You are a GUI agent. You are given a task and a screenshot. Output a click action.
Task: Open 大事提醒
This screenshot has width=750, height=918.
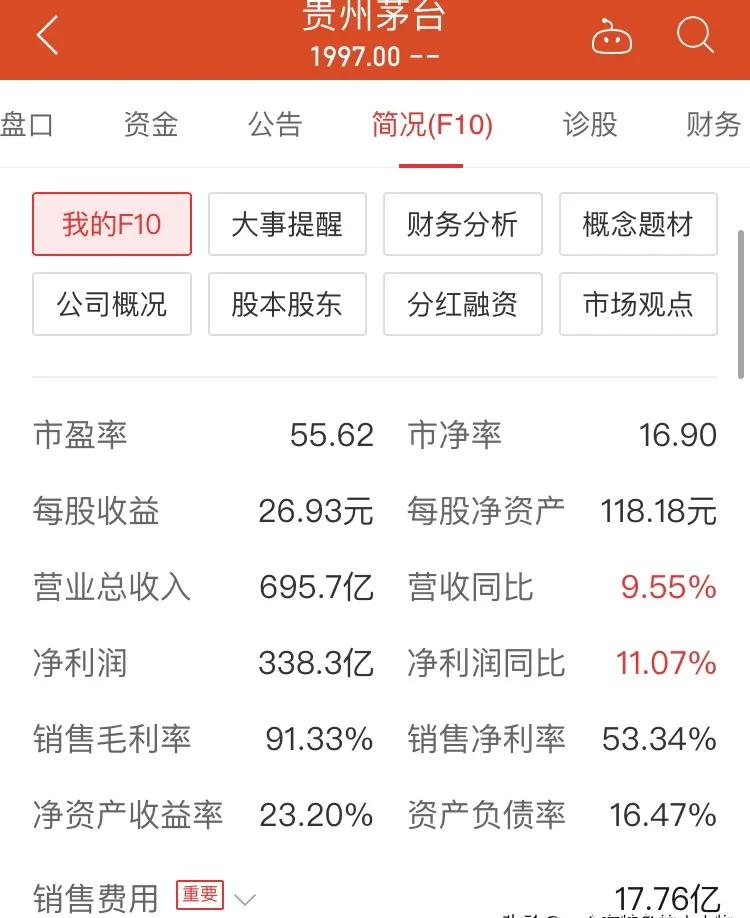pyautogui.click(x=287, y=225)
